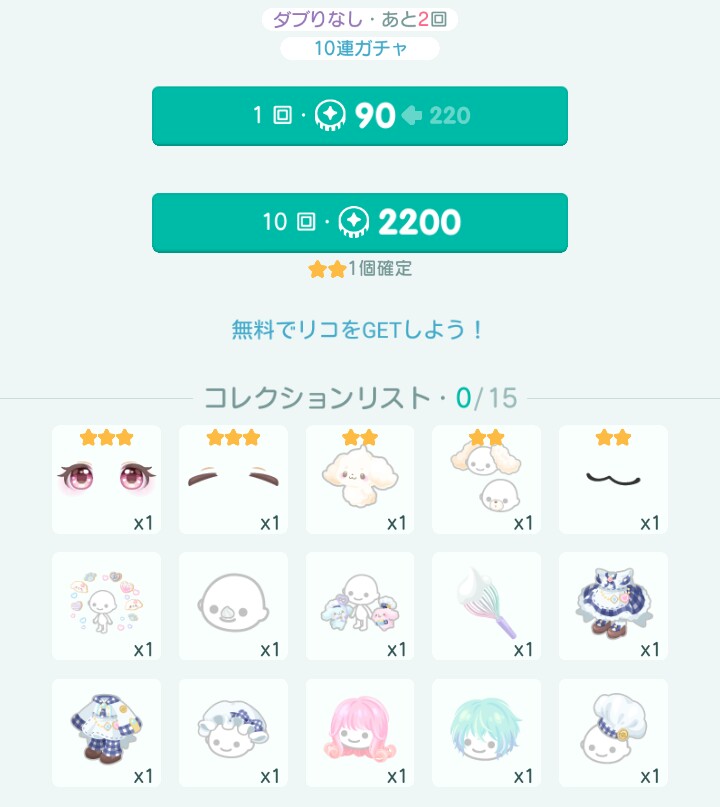Screen dimensions: 720x807
Task: View the brown eyebrows item
Action: pyautogui.click(x=233, y=480)
